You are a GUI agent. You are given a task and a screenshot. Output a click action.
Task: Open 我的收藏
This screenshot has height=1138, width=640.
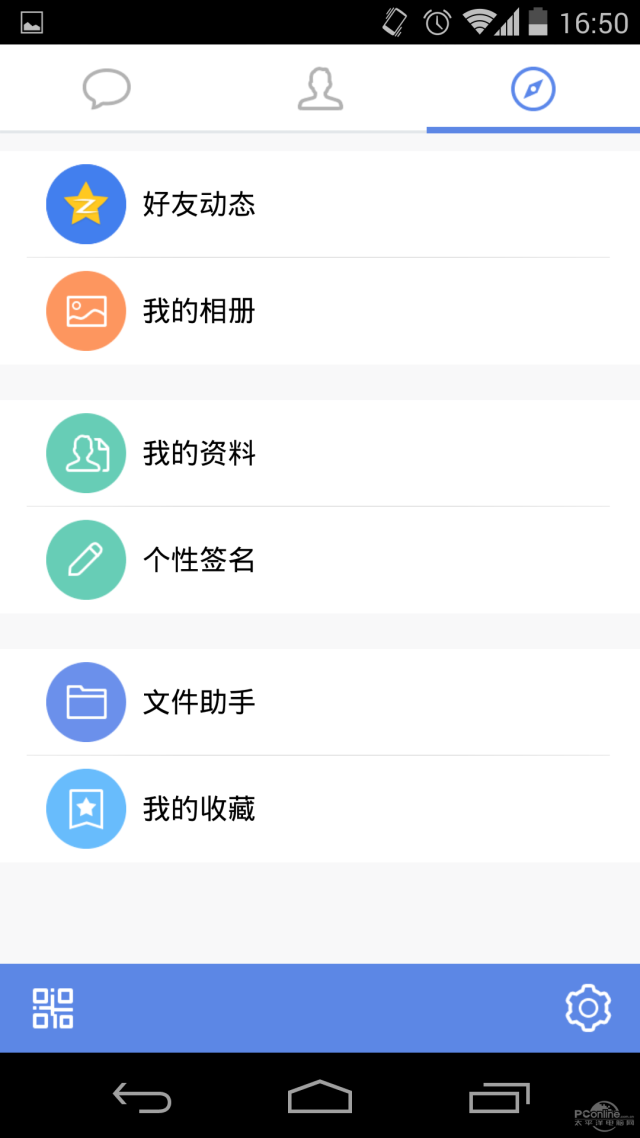pos(198,809)
